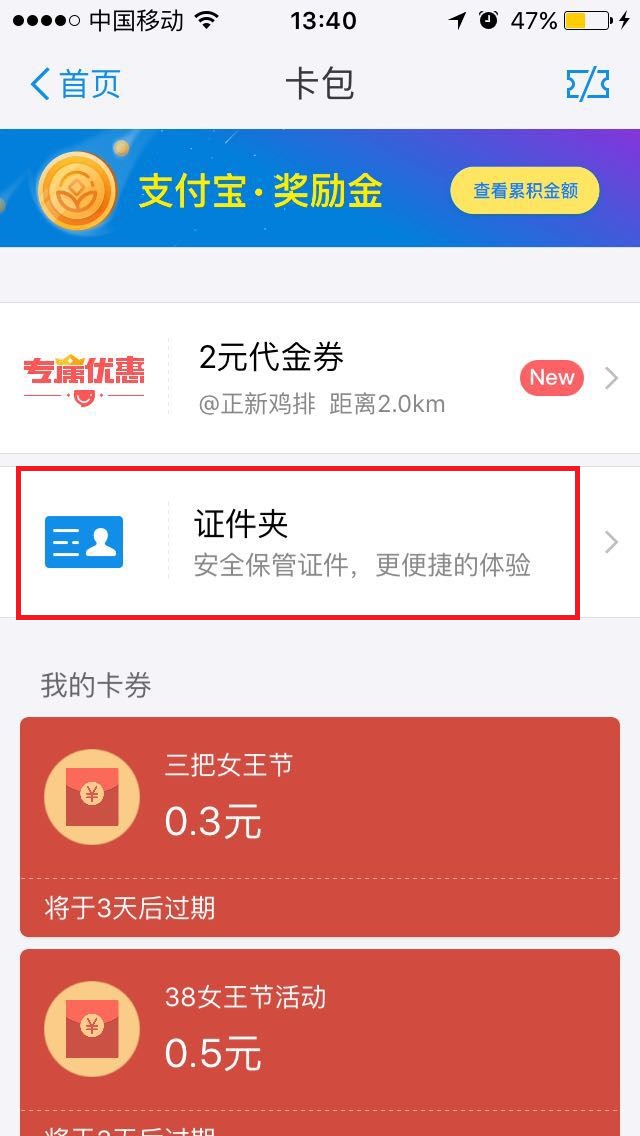Open the 2元代金券 offer

[x=320, y=378]
